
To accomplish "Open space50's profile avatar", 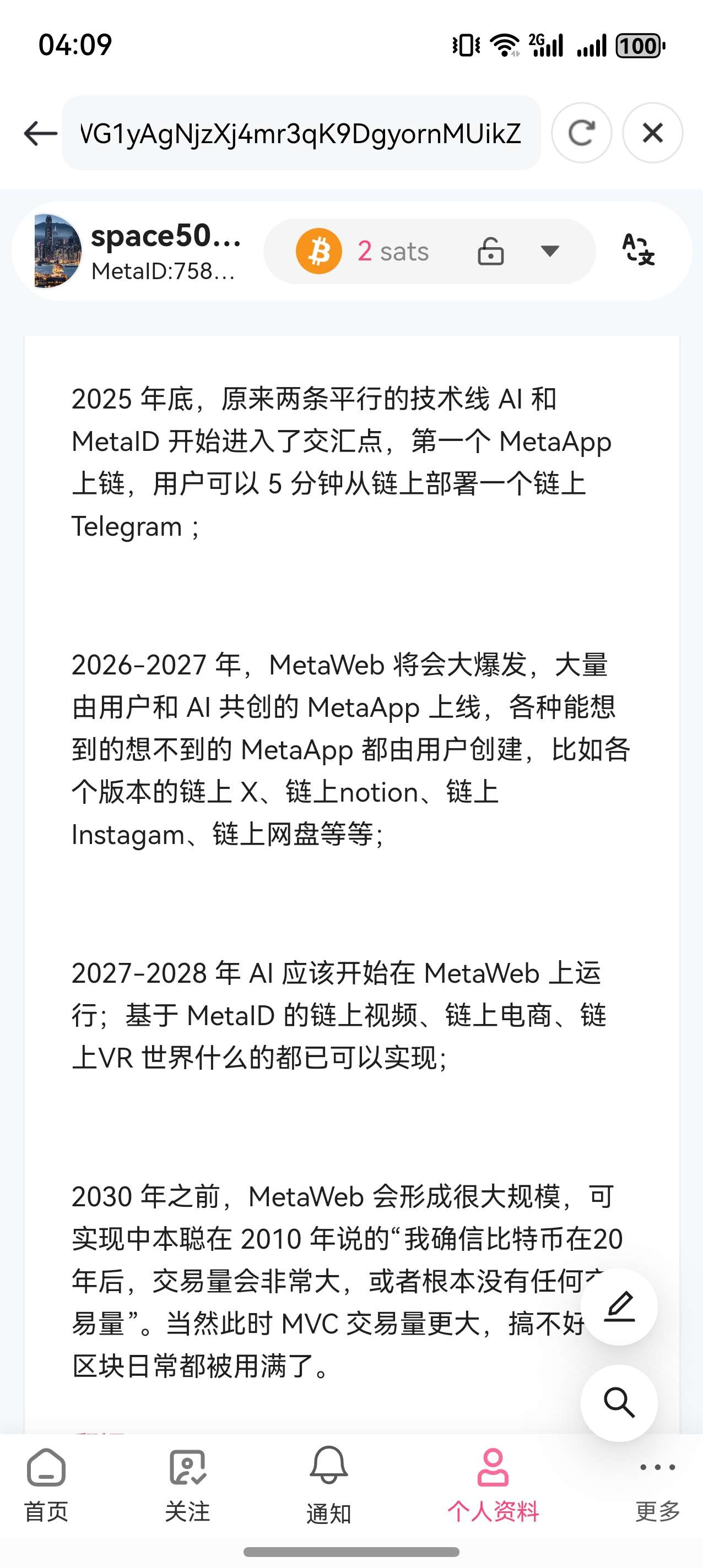I will click(57, 251).
